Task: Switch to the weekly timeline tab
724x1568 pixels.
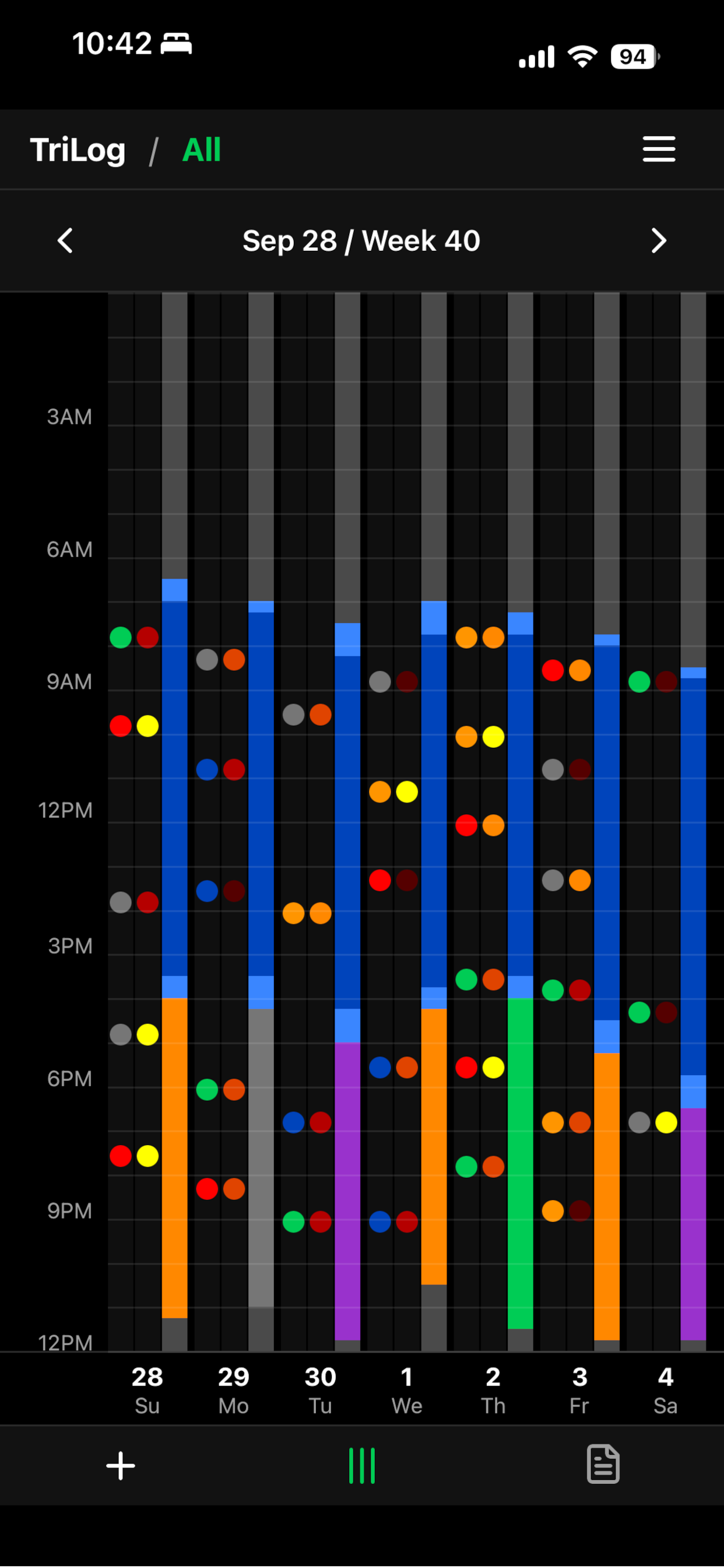Action: pyautogui.click(x=362, y=1465)
